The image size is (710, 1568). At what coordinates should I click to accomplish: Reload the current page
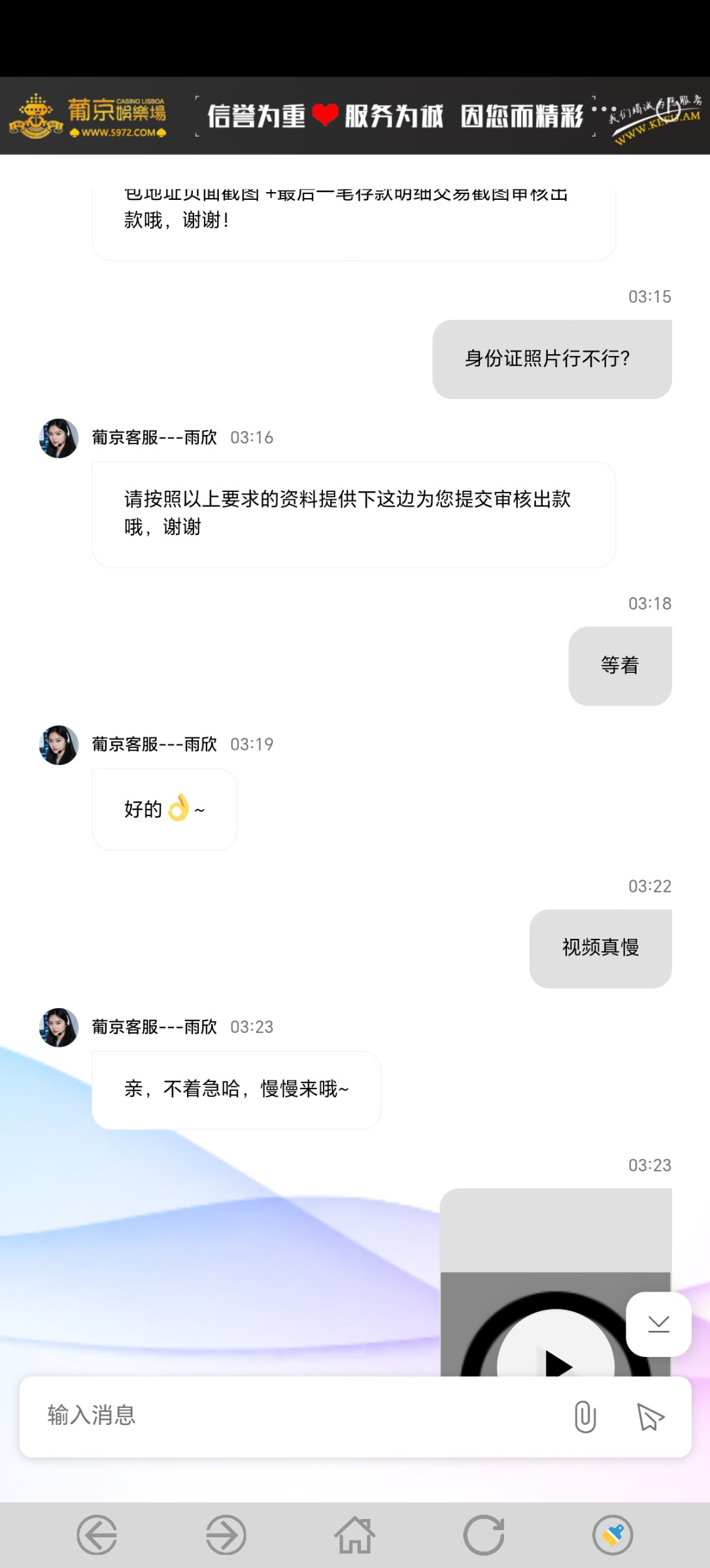click(484, 1535)
